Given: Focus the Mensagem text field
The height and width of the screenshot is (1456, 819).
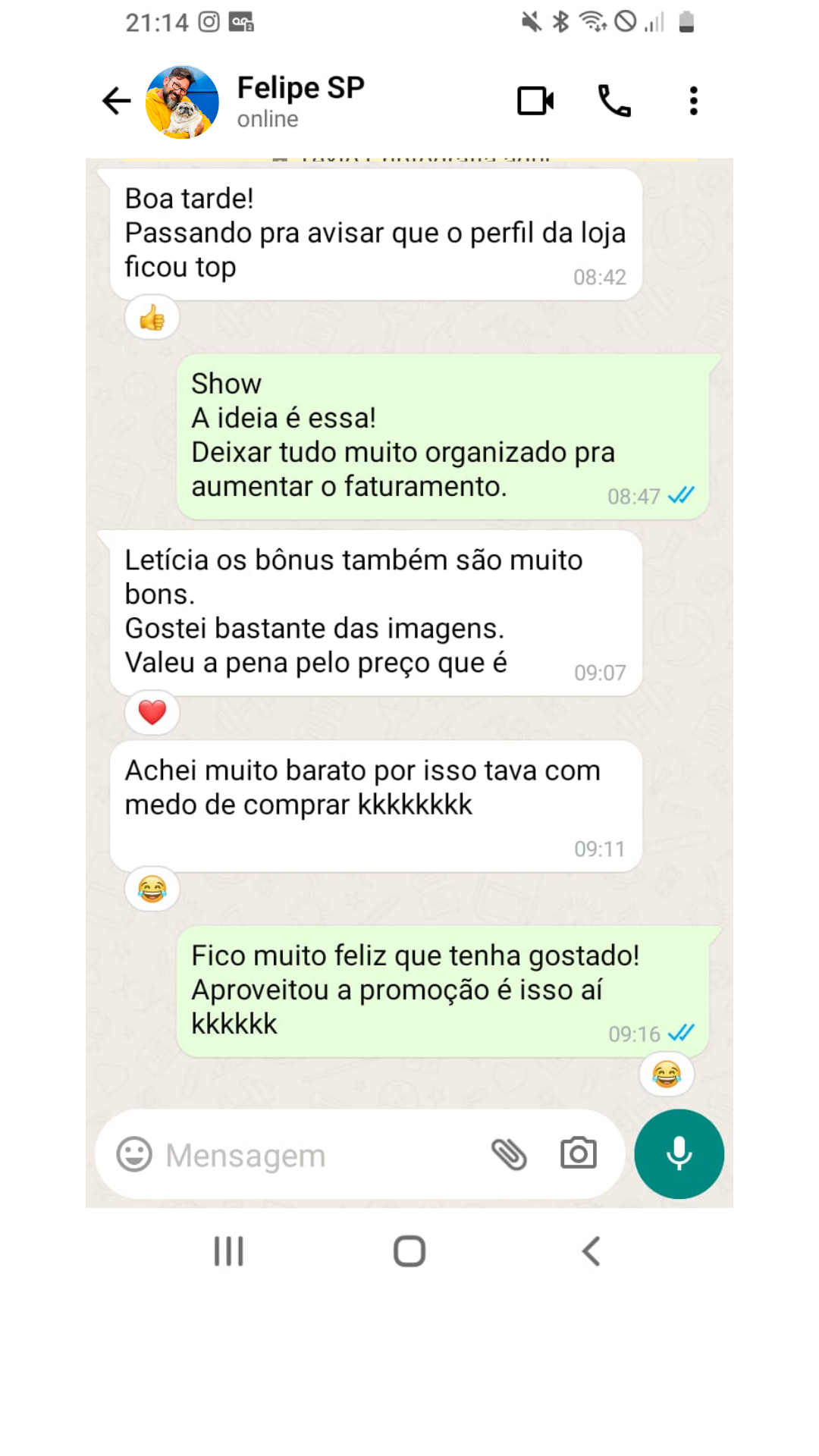Looking at the screenshot, I should 318,1155.
